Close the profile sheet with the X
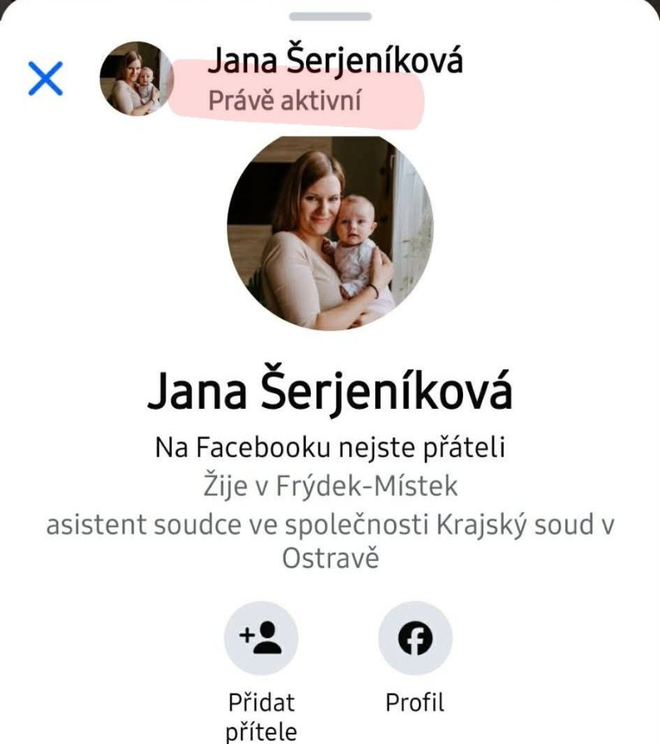 [46, 78]
